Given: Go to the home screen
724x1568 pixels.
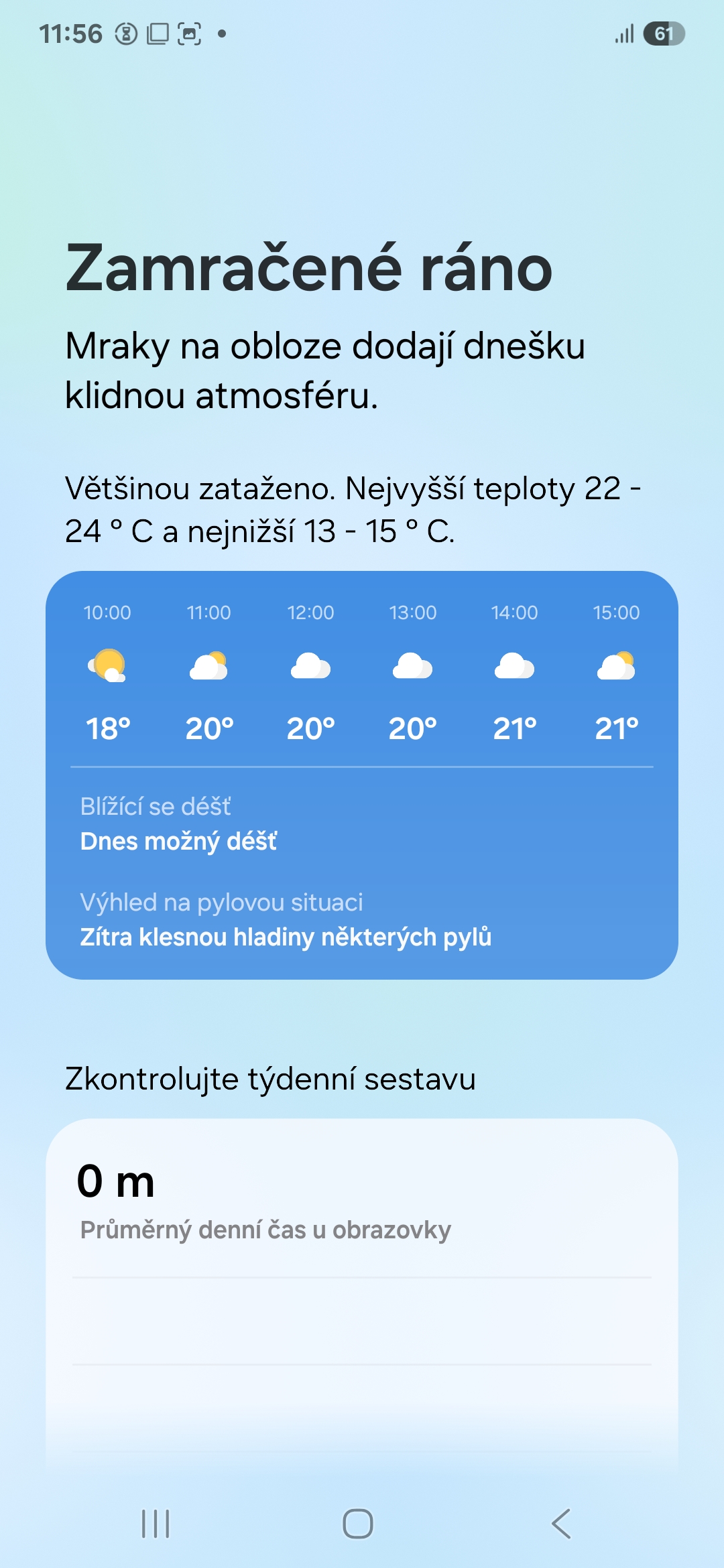Looking at the screenshot, I should [358, 1524].
